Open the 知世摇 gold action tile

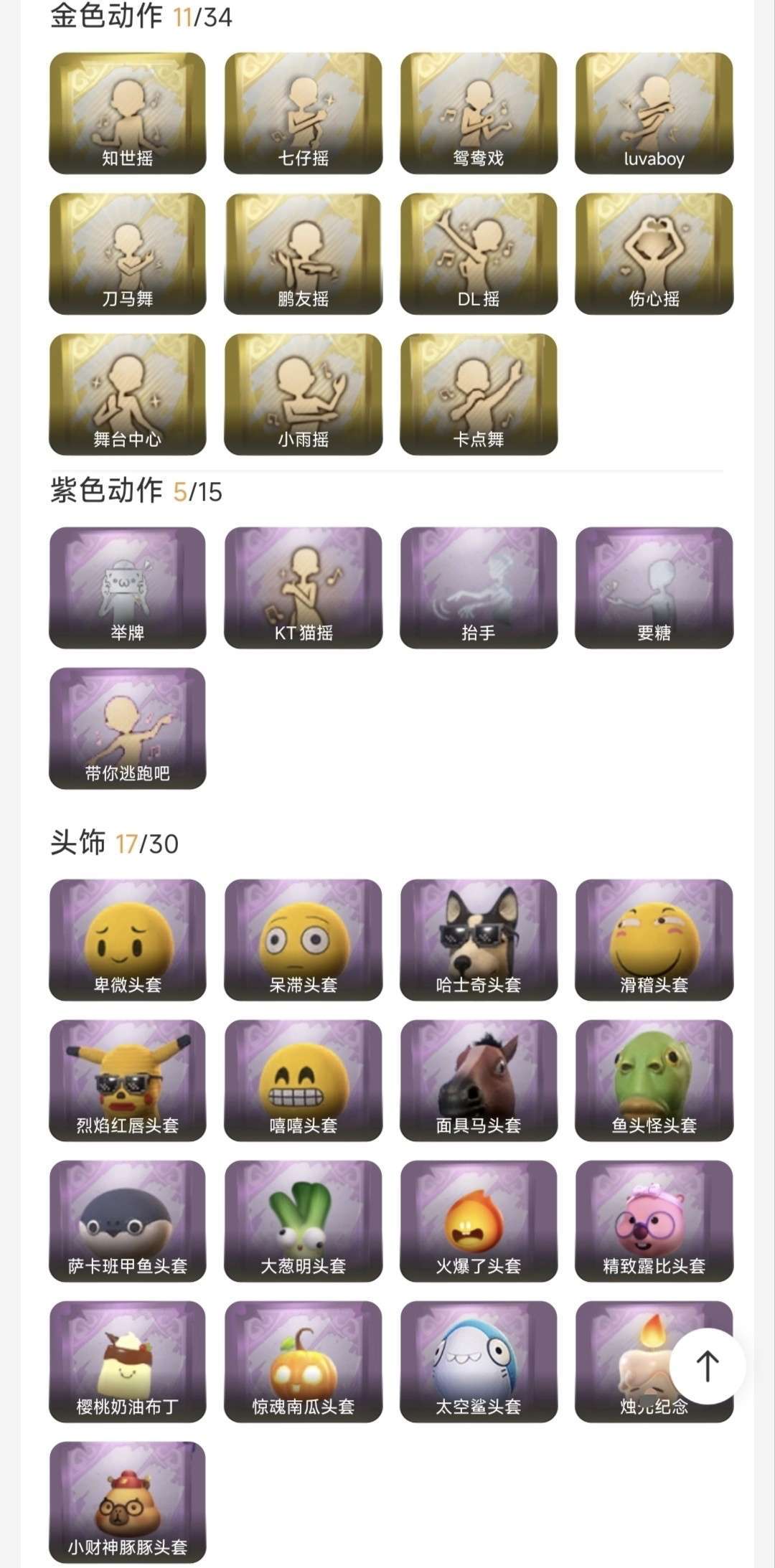click(128, 113)
